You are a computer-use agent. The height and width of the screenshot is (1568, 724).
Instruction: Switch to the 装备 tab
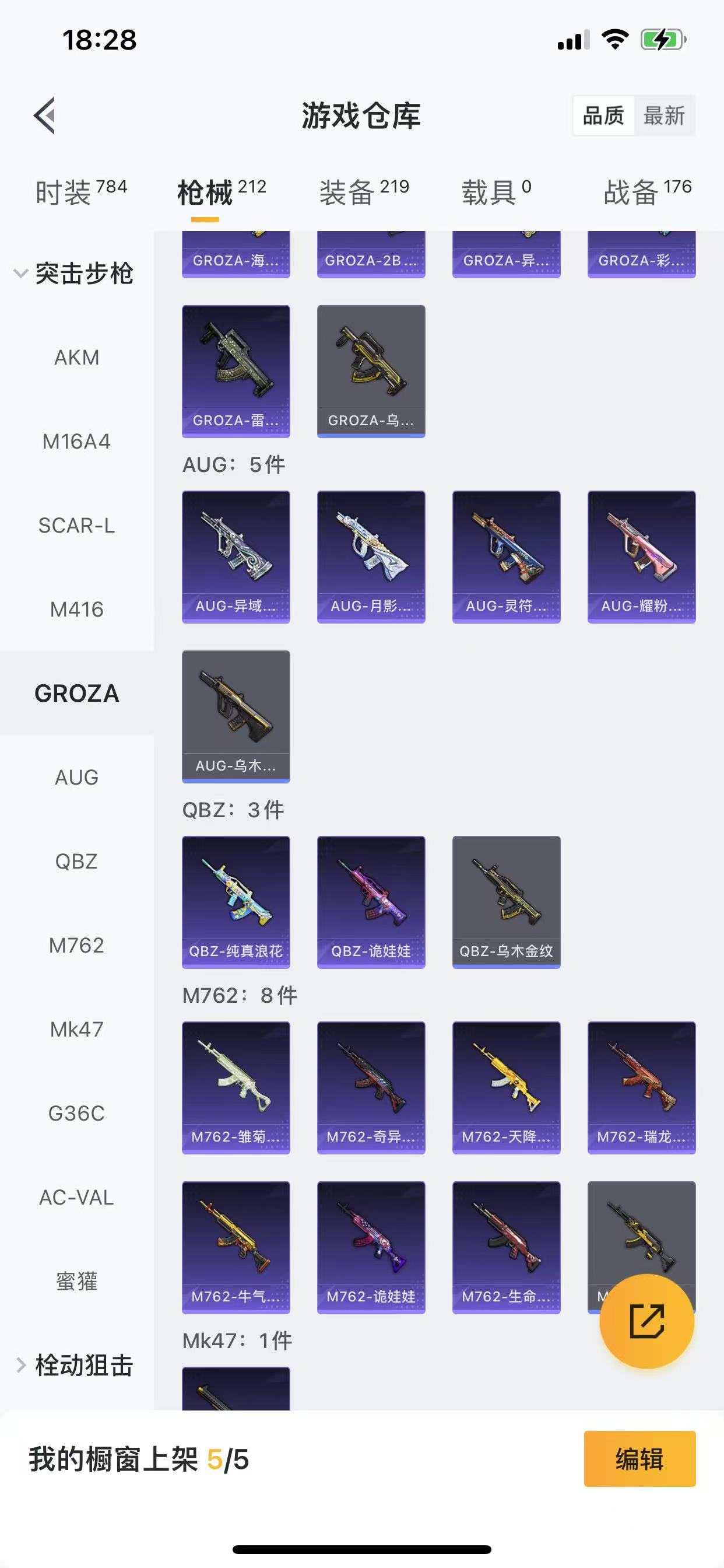[x=364, y=192]
